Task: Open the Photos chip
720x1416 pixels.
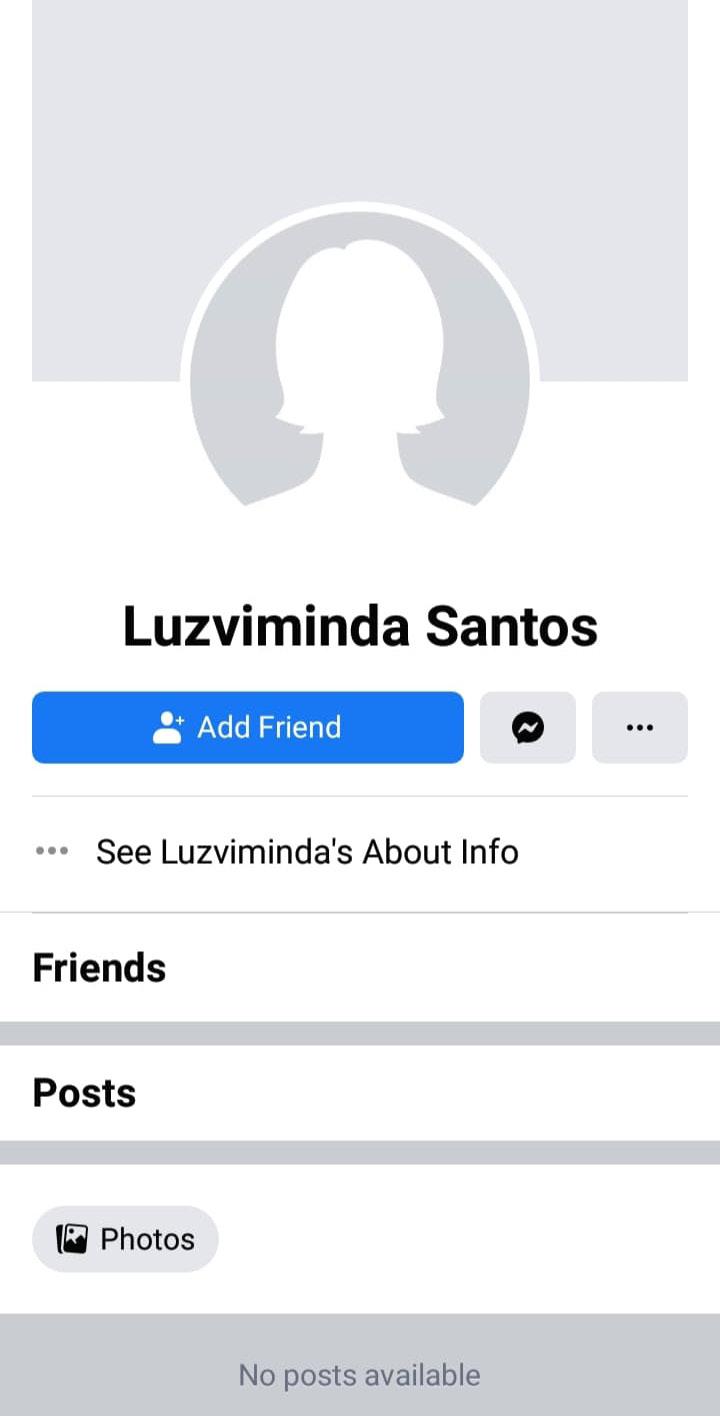Action: 125,1239
